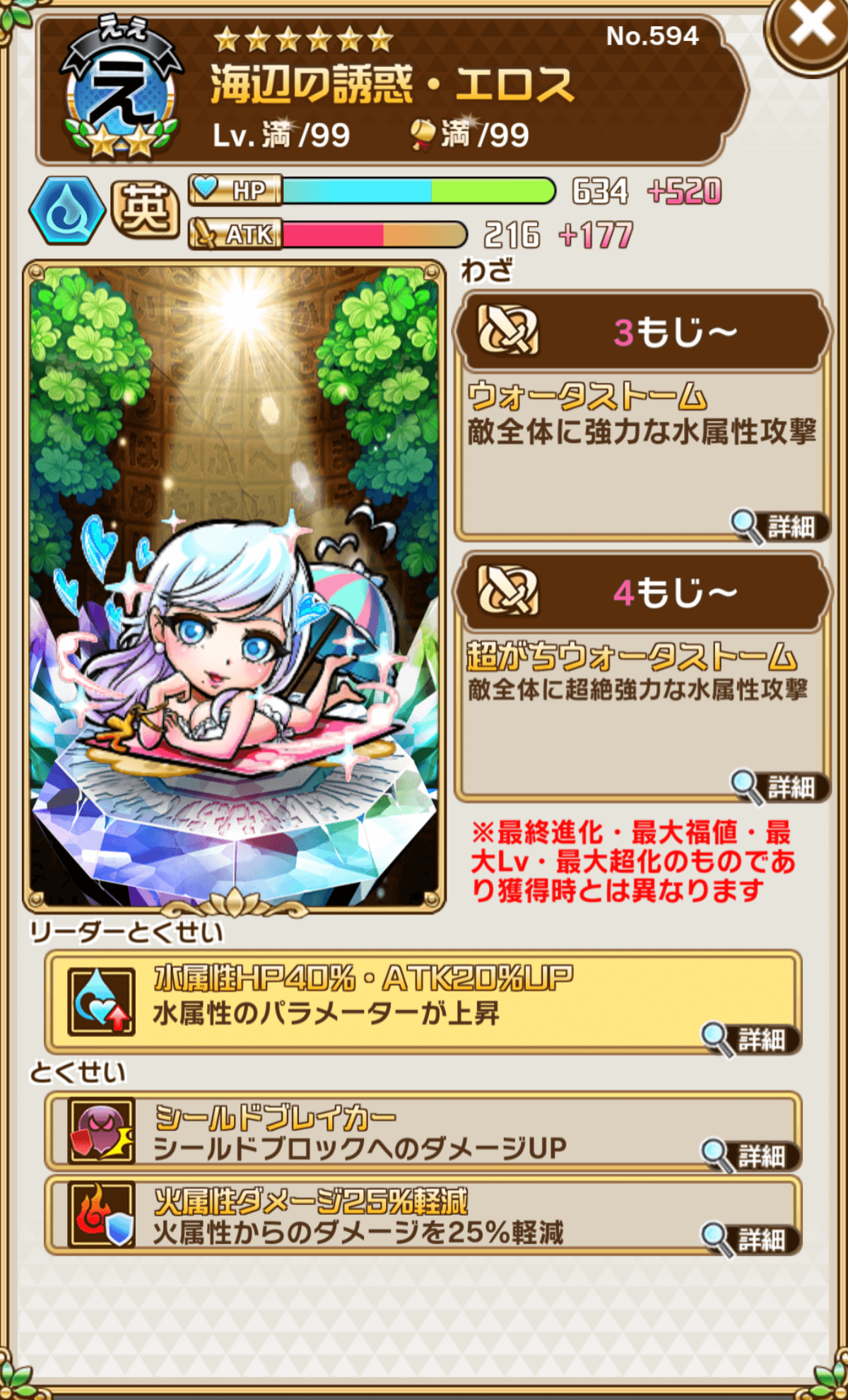Open 詳細 for ウォータストーム skill

[780, 527]
